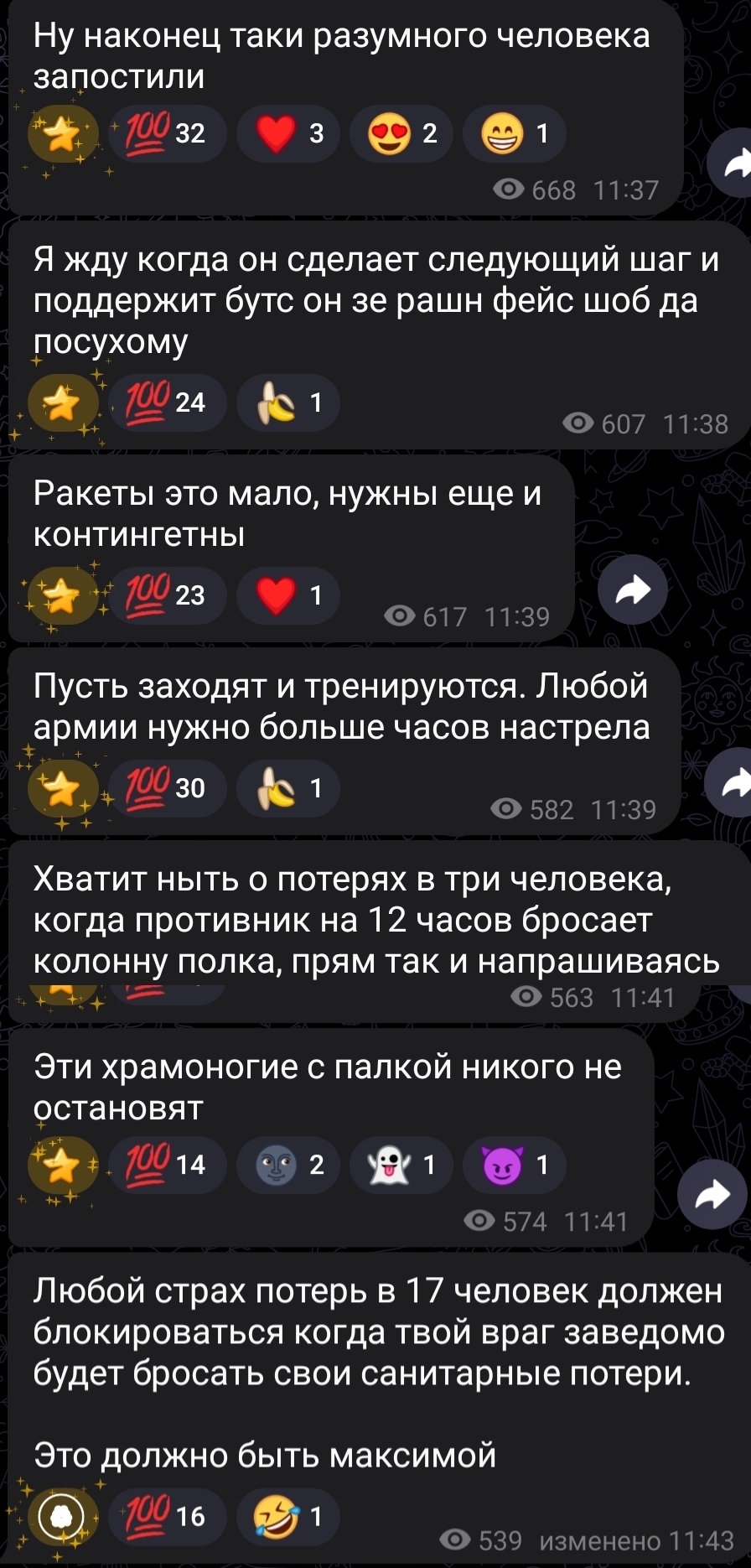751x1568 pixels.
Task: Tap the ghost reaction showing 1
Action: click(x=401, y=1165)
